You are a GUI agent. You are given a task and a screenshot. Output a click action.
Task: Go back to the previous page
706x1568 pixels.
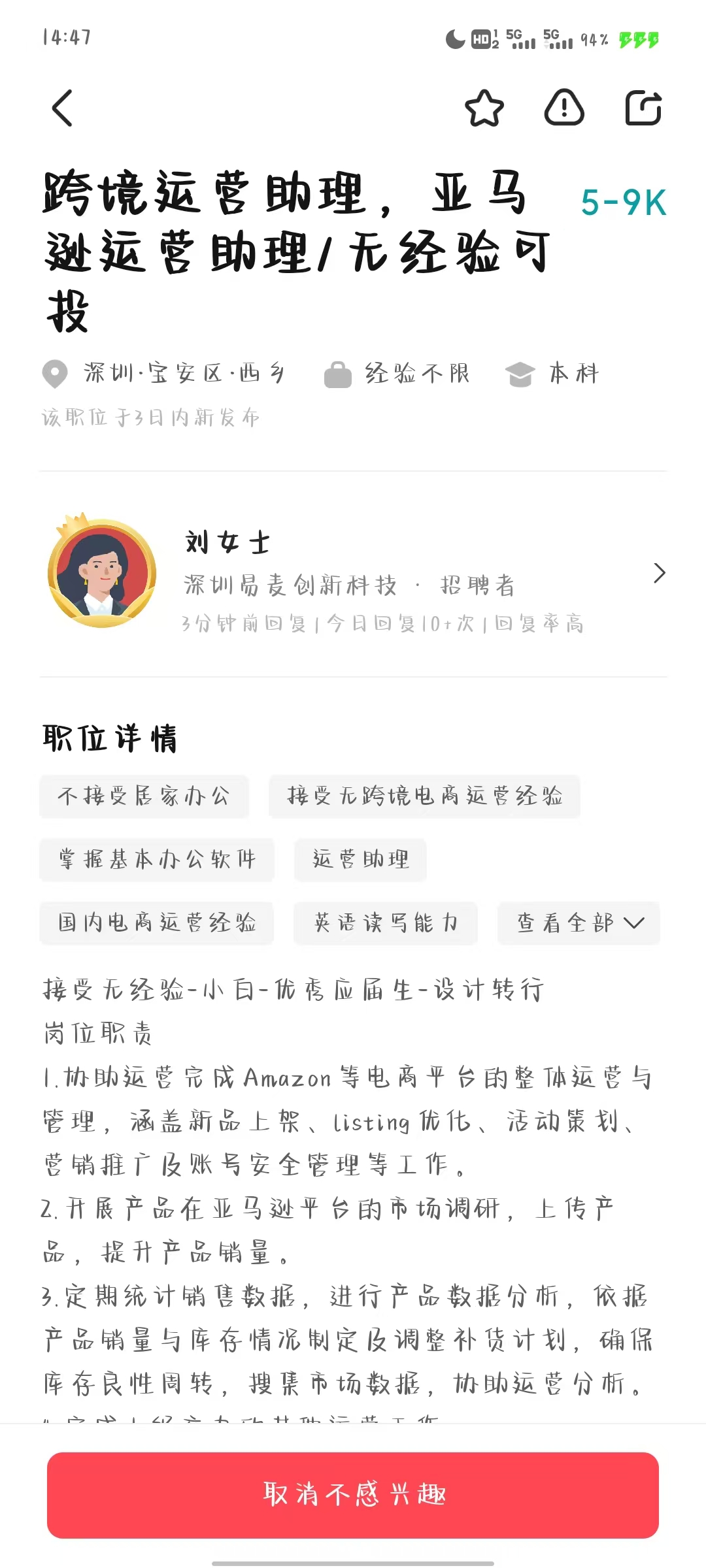pyautogui.click(x=62, y=108)
